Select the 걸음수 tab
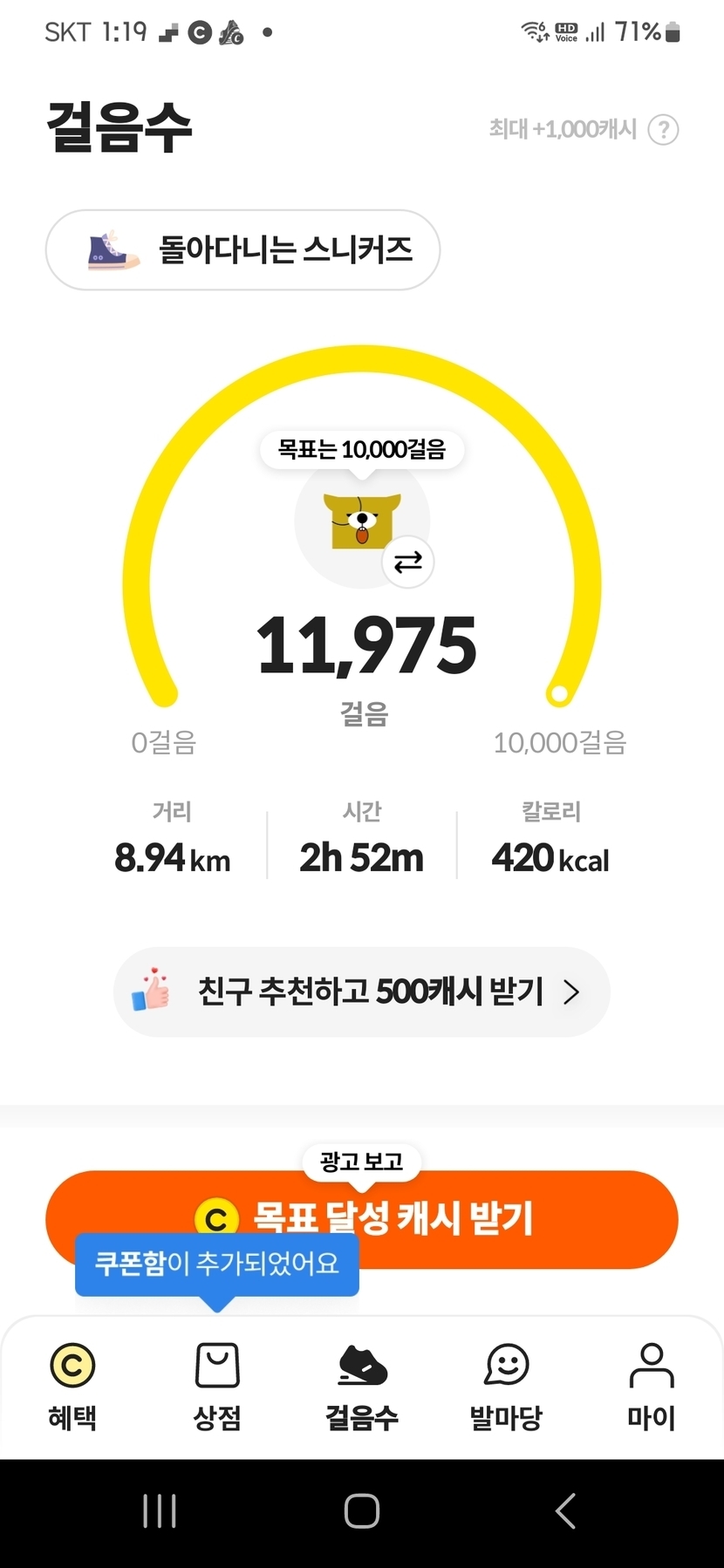 click(x=362, y=1386)
